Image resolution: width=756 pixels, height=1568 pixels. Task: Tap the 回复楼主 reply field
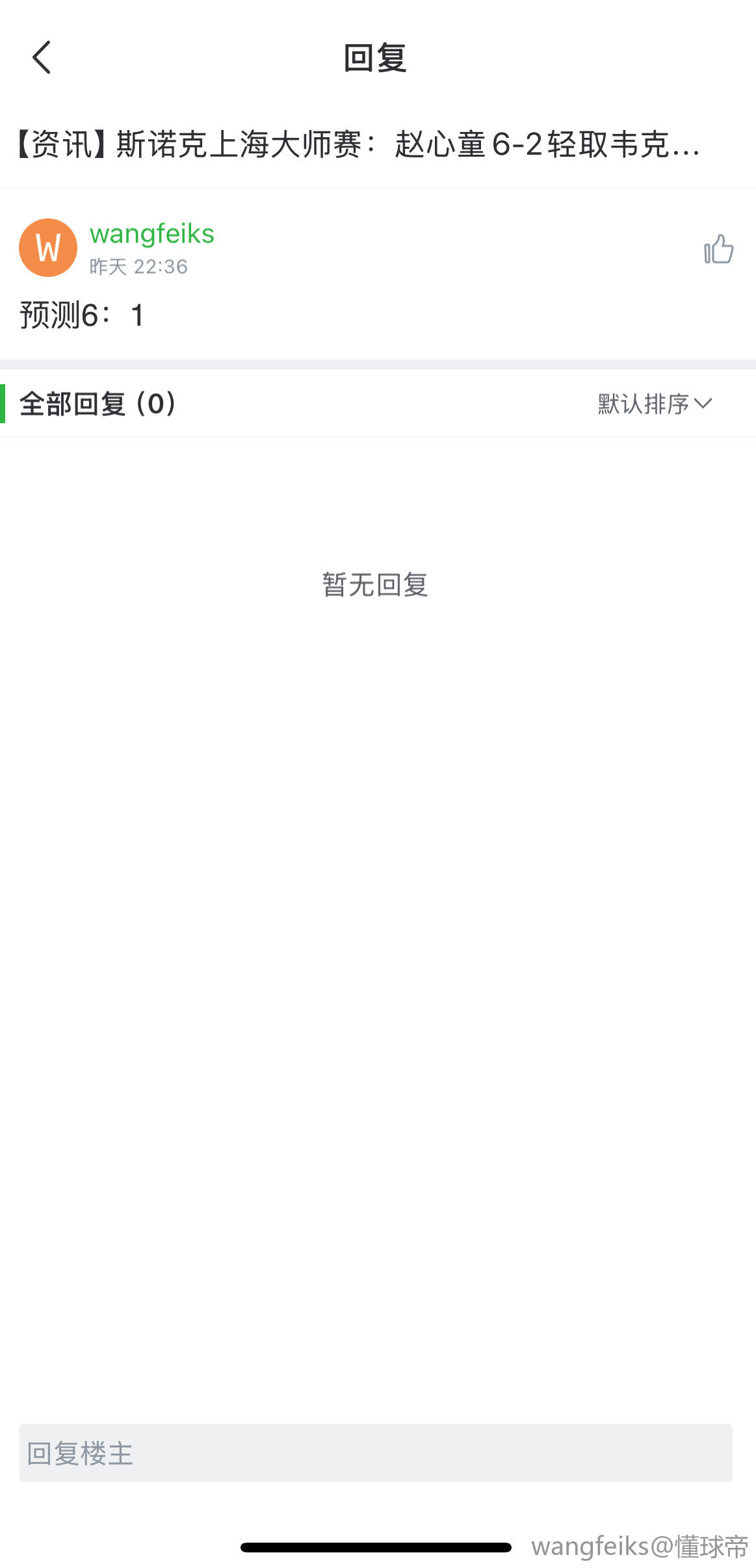tap(376, 1453)
